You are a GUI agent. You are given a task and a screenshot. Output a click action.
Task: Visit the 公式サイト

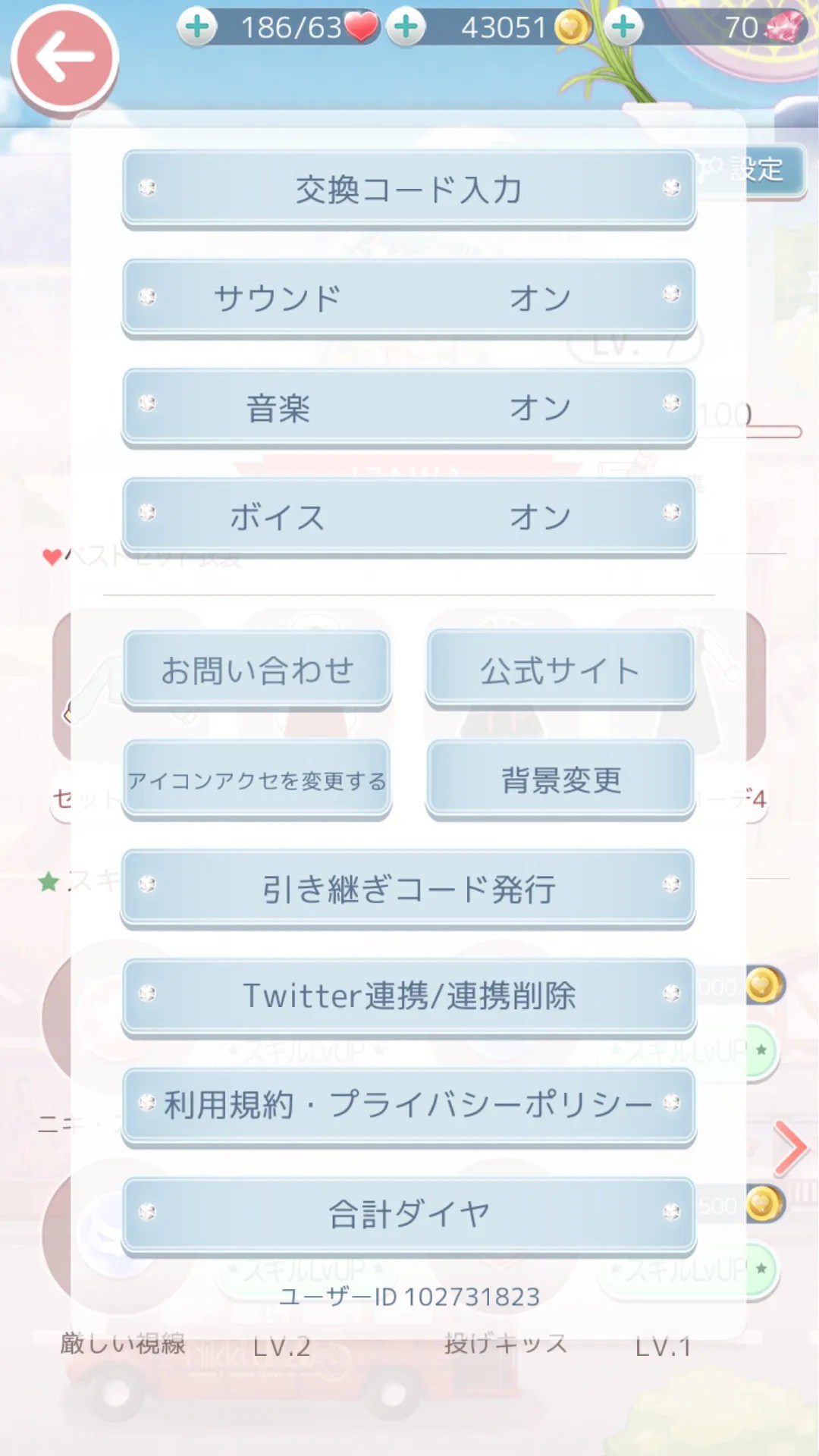(x=560, y=670)
